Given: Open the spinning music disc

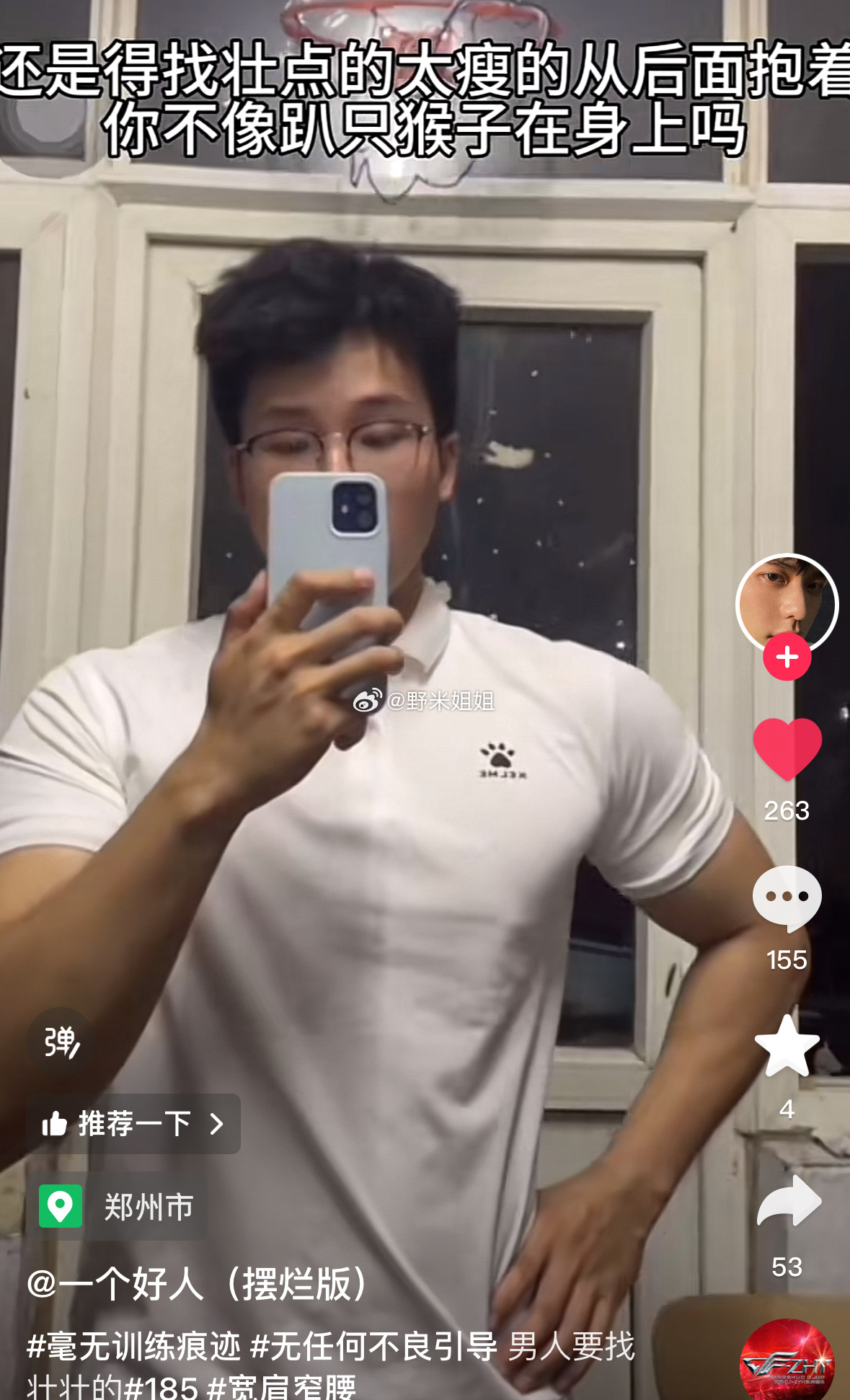Looking at the screenshot, I should [x=787, y=1360].
